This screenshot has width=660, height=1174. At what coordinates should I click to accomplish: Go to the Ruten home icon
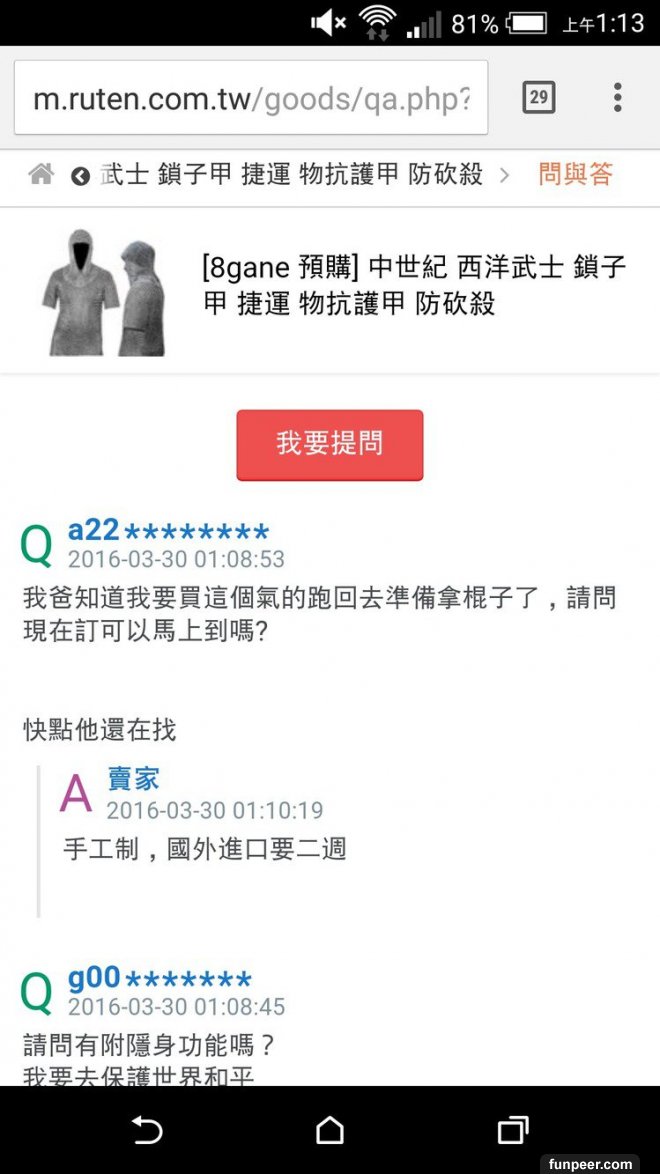tap(41, 175)
